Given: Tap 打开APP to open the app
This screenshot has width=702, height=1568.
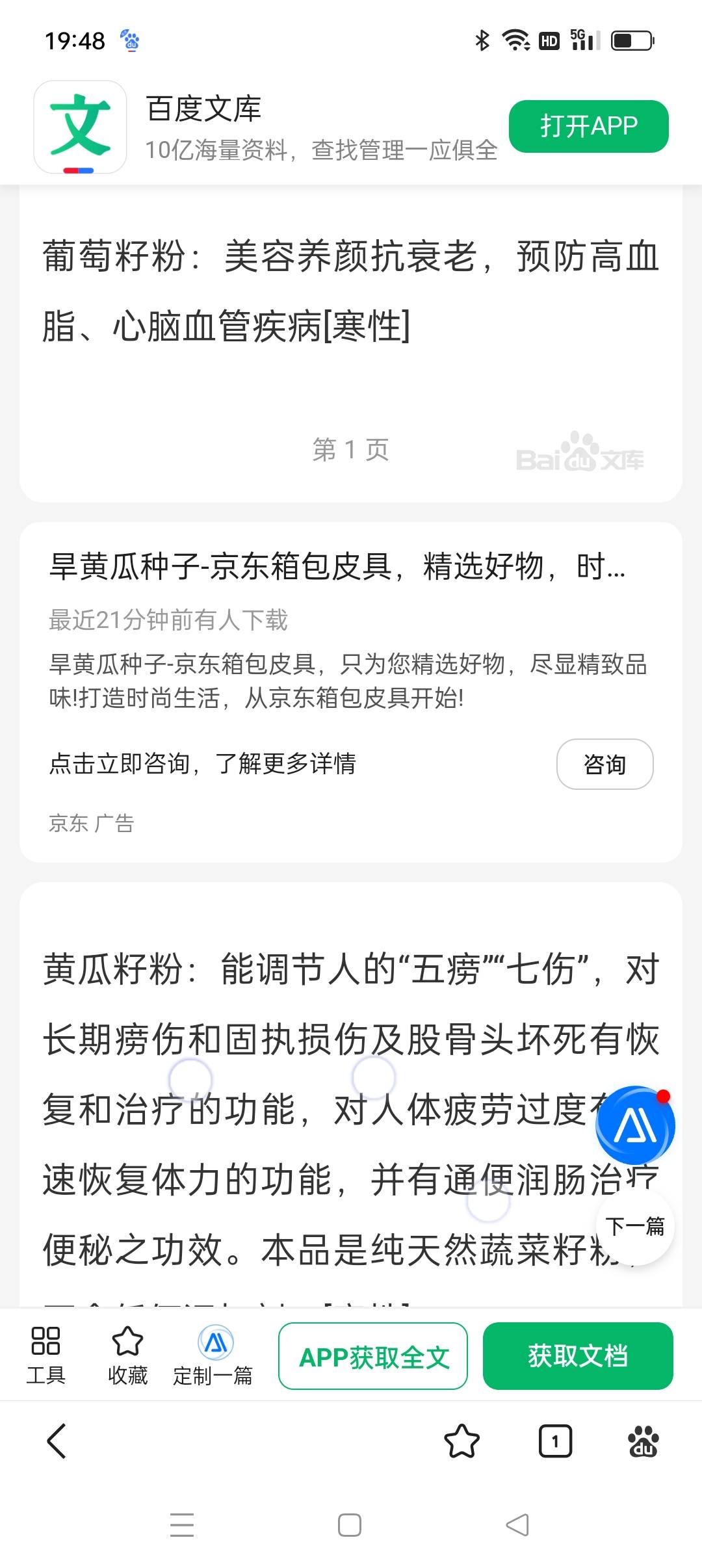Looking at the screenshot, I should [589, 125].
